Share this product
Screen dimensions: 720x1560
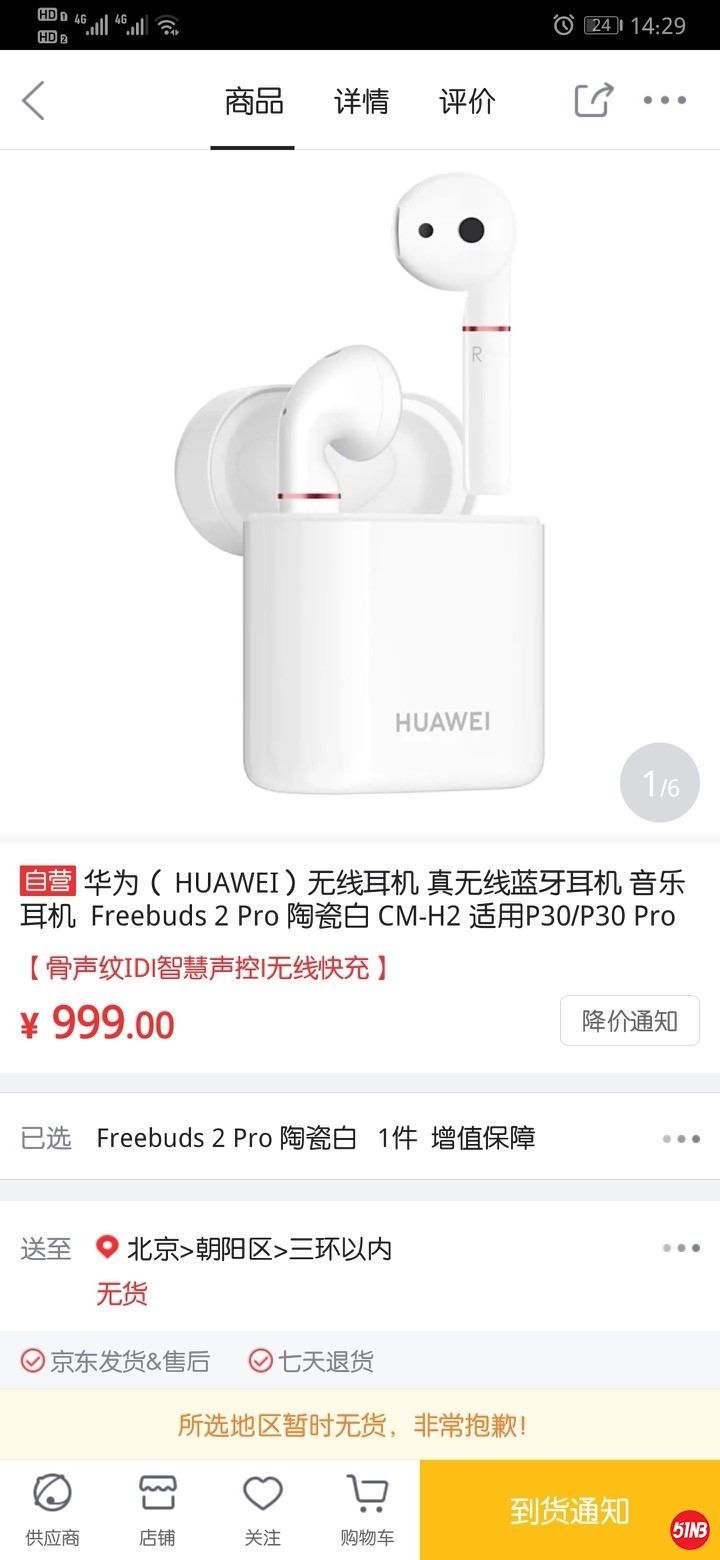pyautogui.click(x=593, y=100)
